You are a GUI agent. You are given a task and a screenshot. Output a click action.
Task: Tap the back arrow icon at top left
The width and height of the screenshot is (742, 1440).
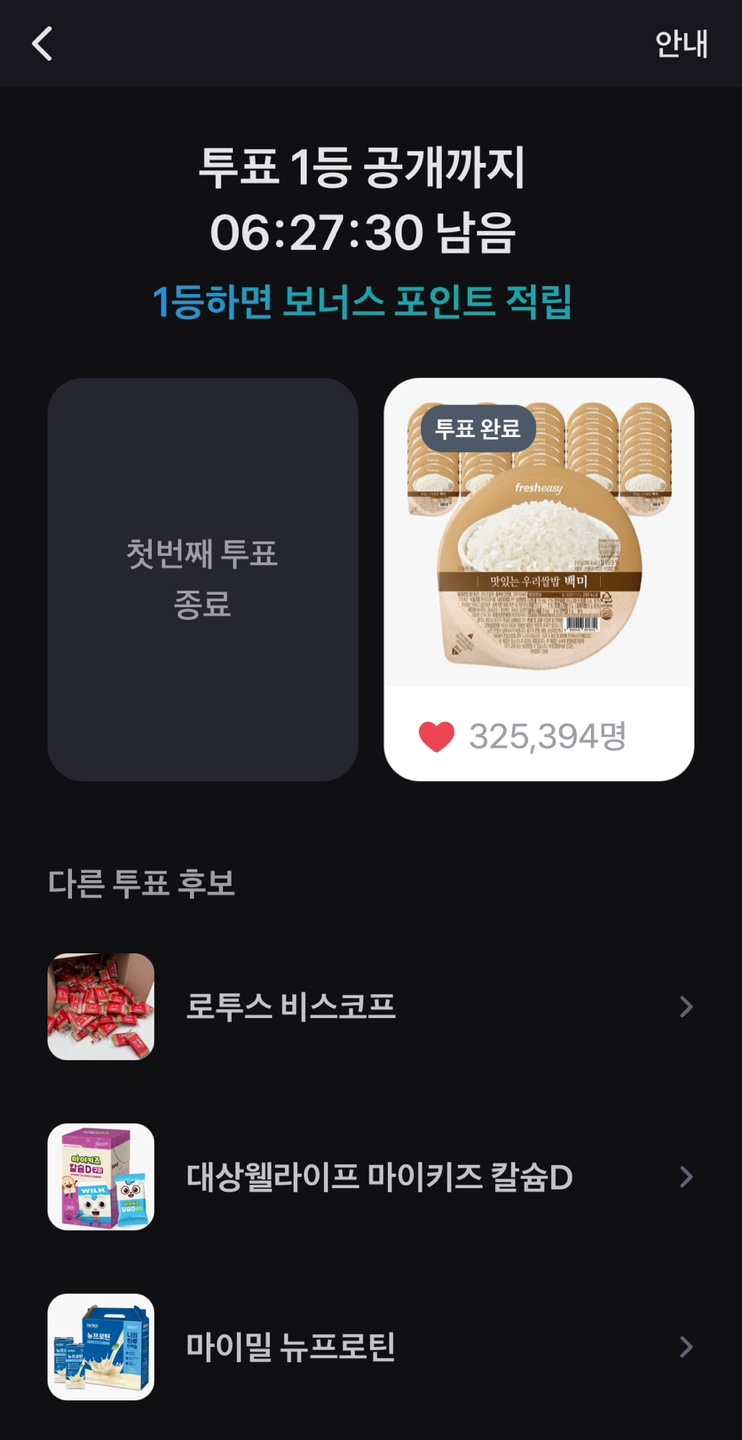tap(41, 44)
